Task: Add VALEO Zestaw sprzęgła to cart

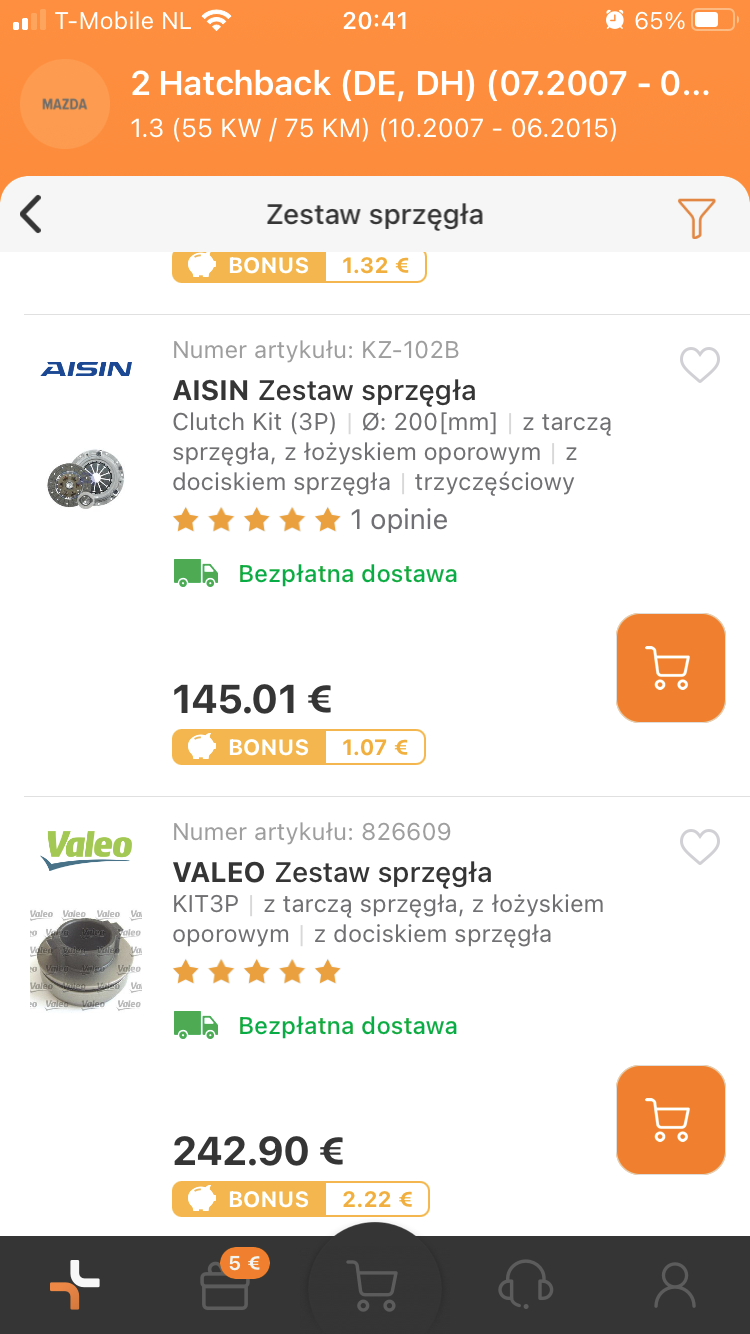Action: [x=670, y=1119]
